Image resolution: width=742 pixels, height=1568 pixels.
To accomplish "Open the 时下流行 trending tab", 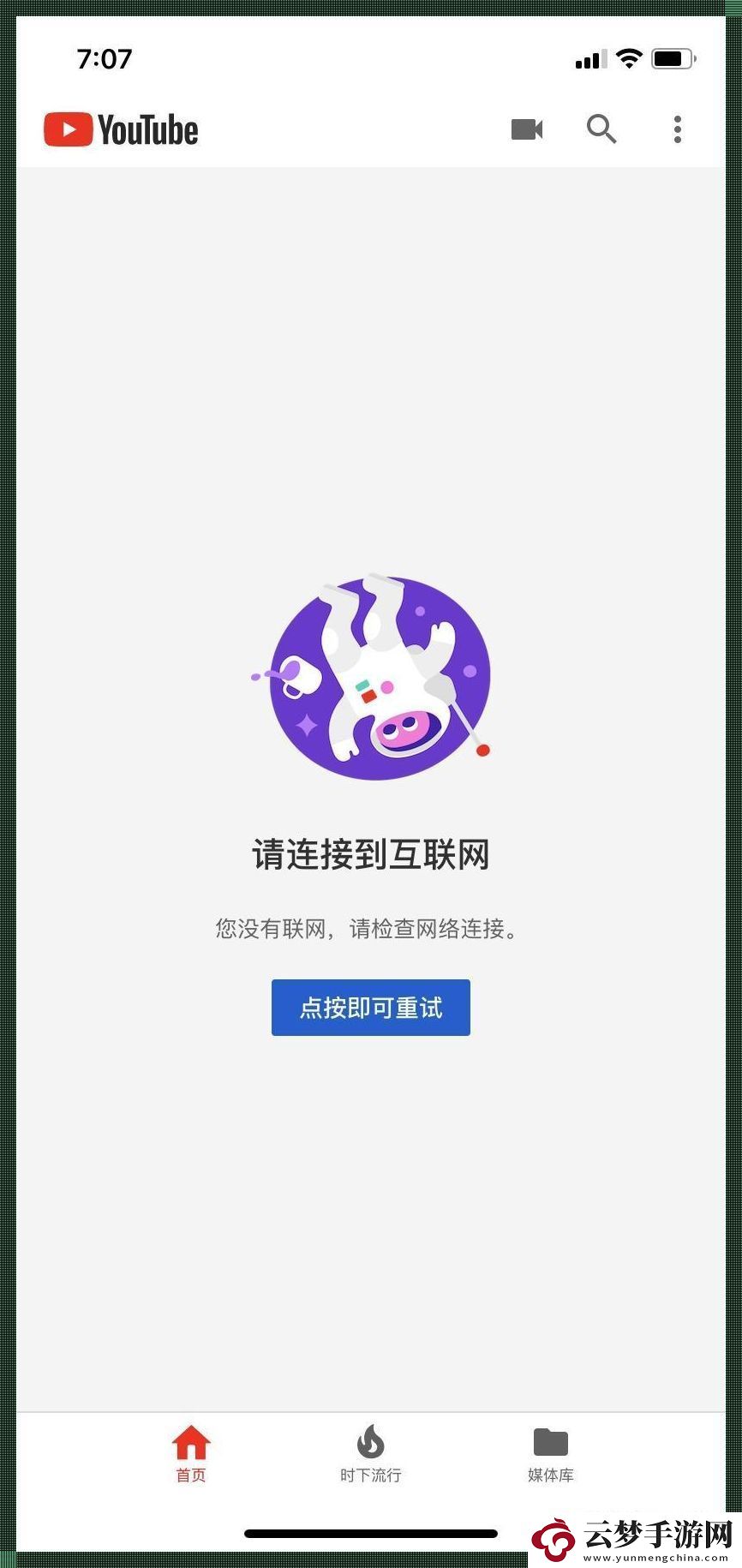I will [370, 1452].
